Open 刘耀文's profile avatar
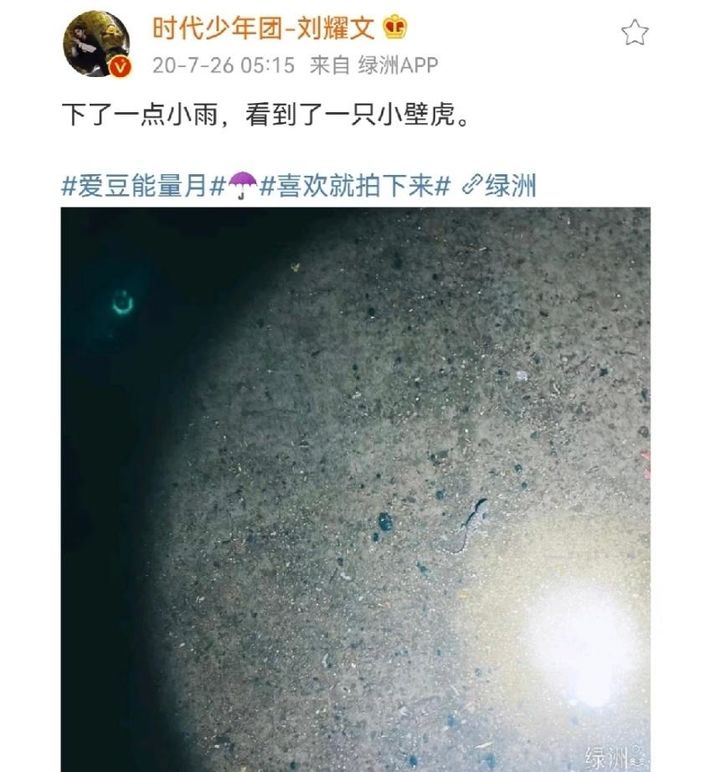 [x=97, y=45]
